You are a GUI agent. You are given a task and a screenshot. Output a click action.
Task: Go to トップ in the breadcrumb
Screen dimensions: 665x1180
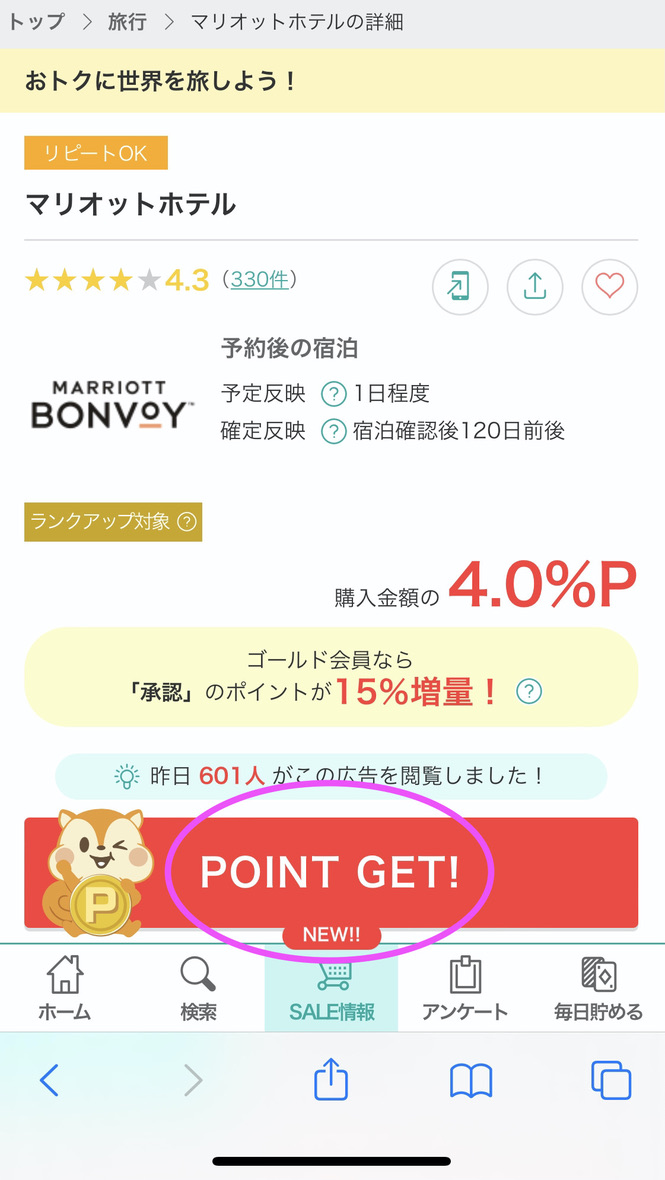click(x=36, y=21)
